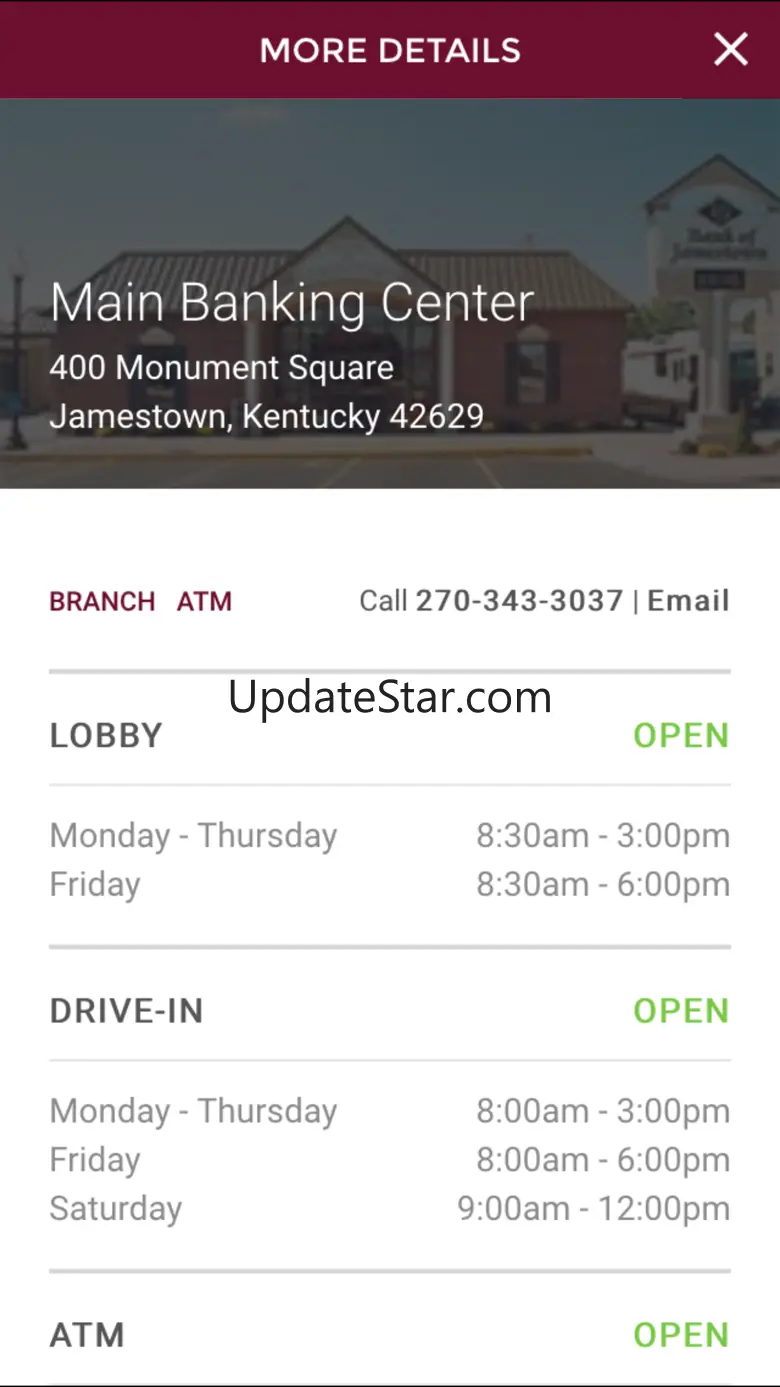The width and height of the screenshot is (780, 1387).
Task: Call the branch at 270-343-3037
Action: [x=518, y=601]
